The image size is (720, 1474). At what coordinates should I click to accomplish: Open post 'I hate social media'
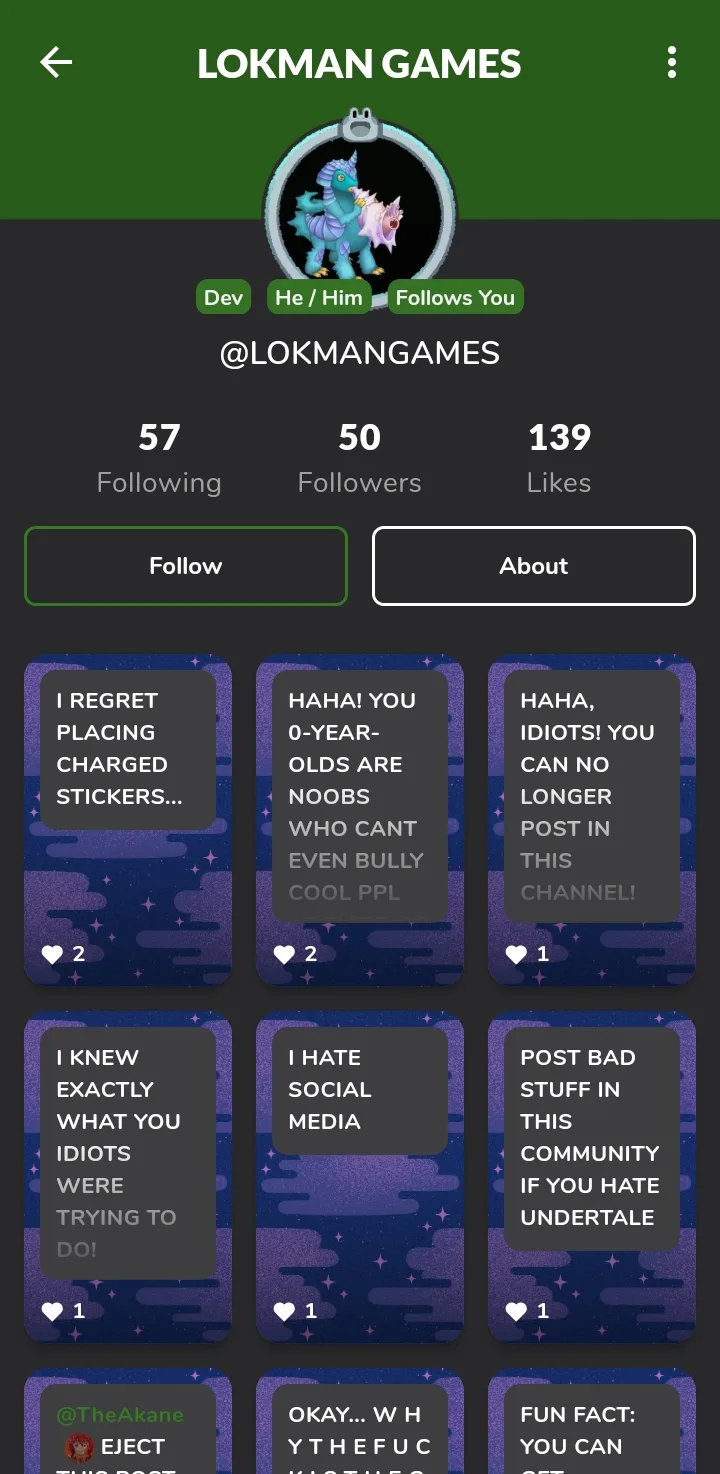pos(360,1177)
